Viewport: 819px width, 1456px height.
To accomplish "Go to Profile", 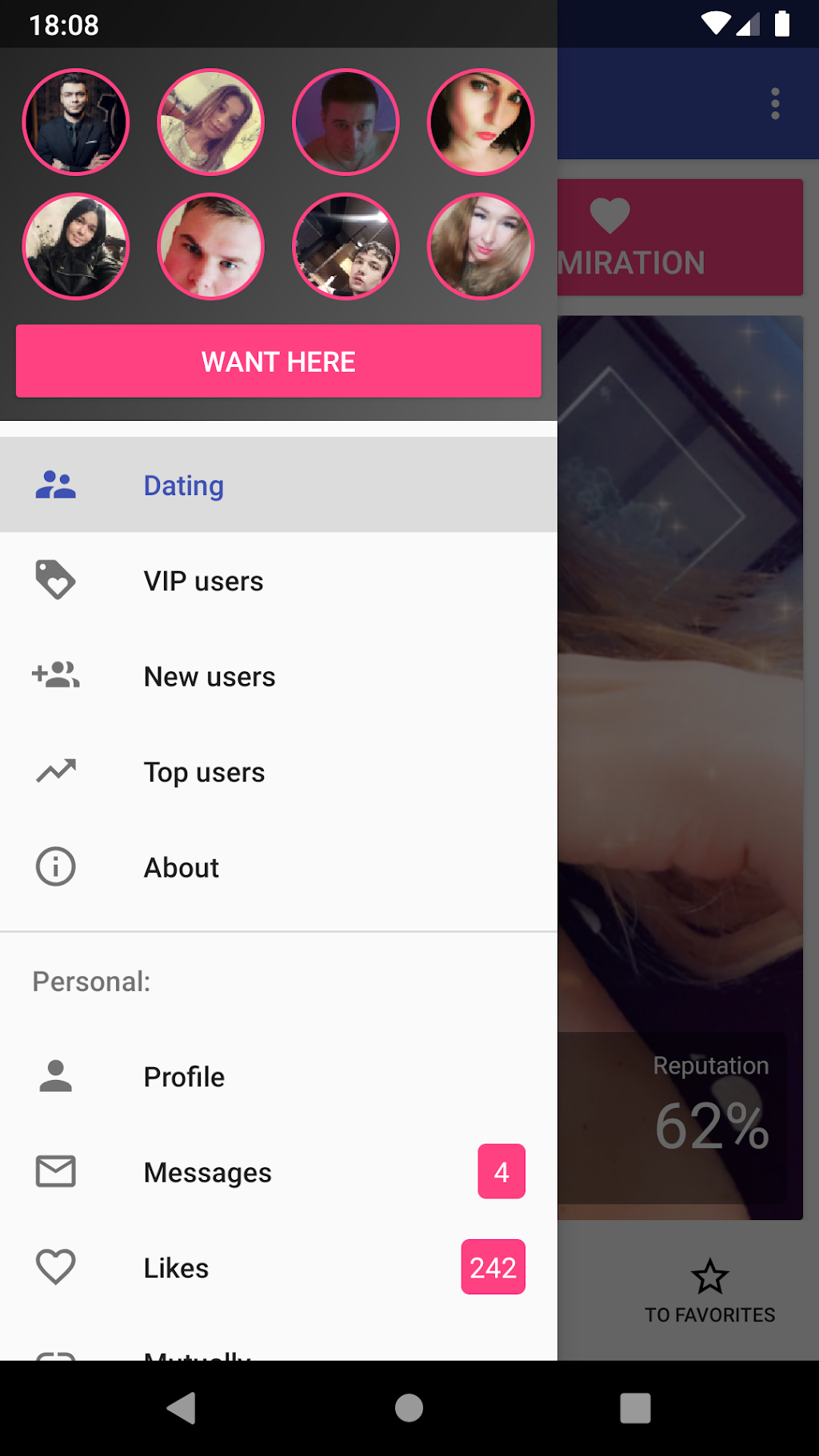I will click(x=278, y=1077).
